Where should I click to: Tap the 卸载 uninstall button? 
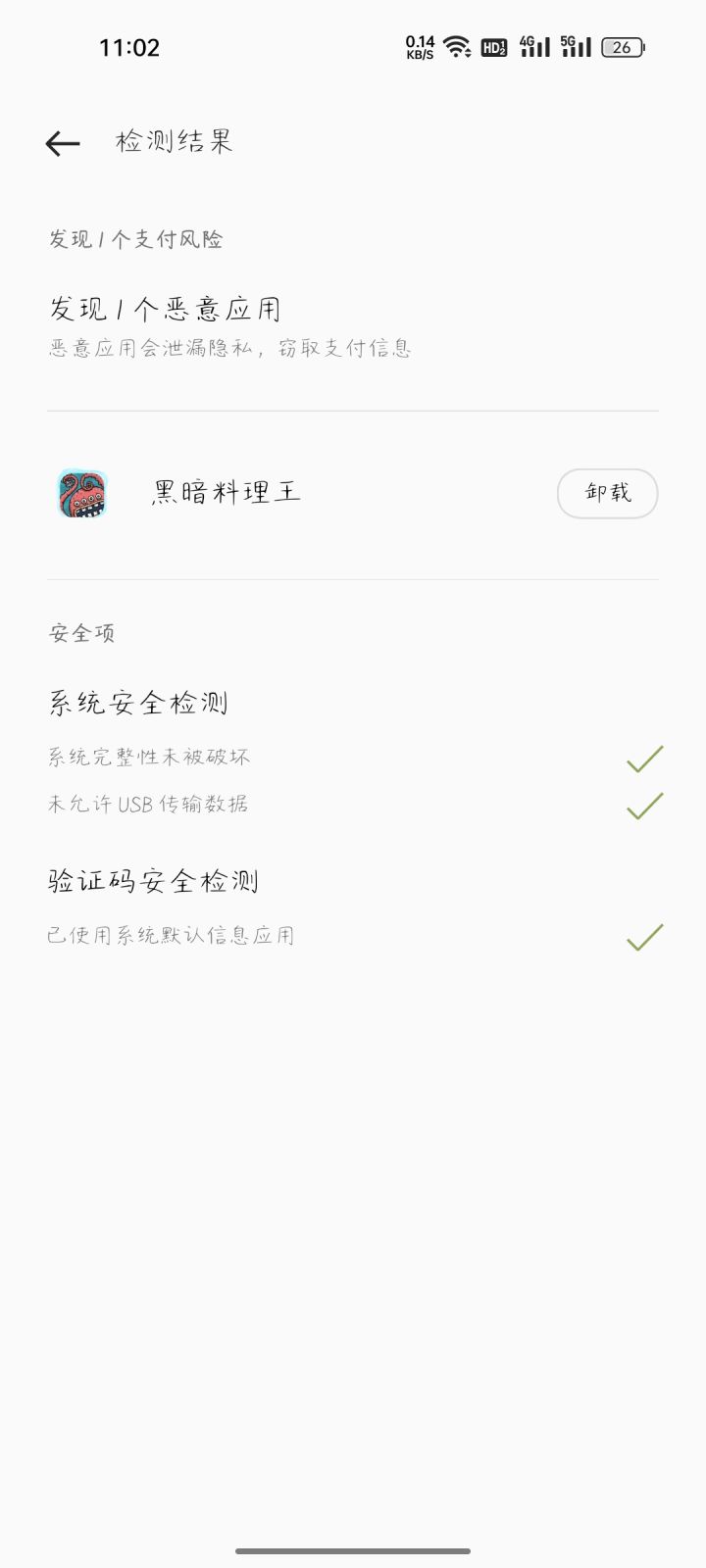click(x=607, y=493)
